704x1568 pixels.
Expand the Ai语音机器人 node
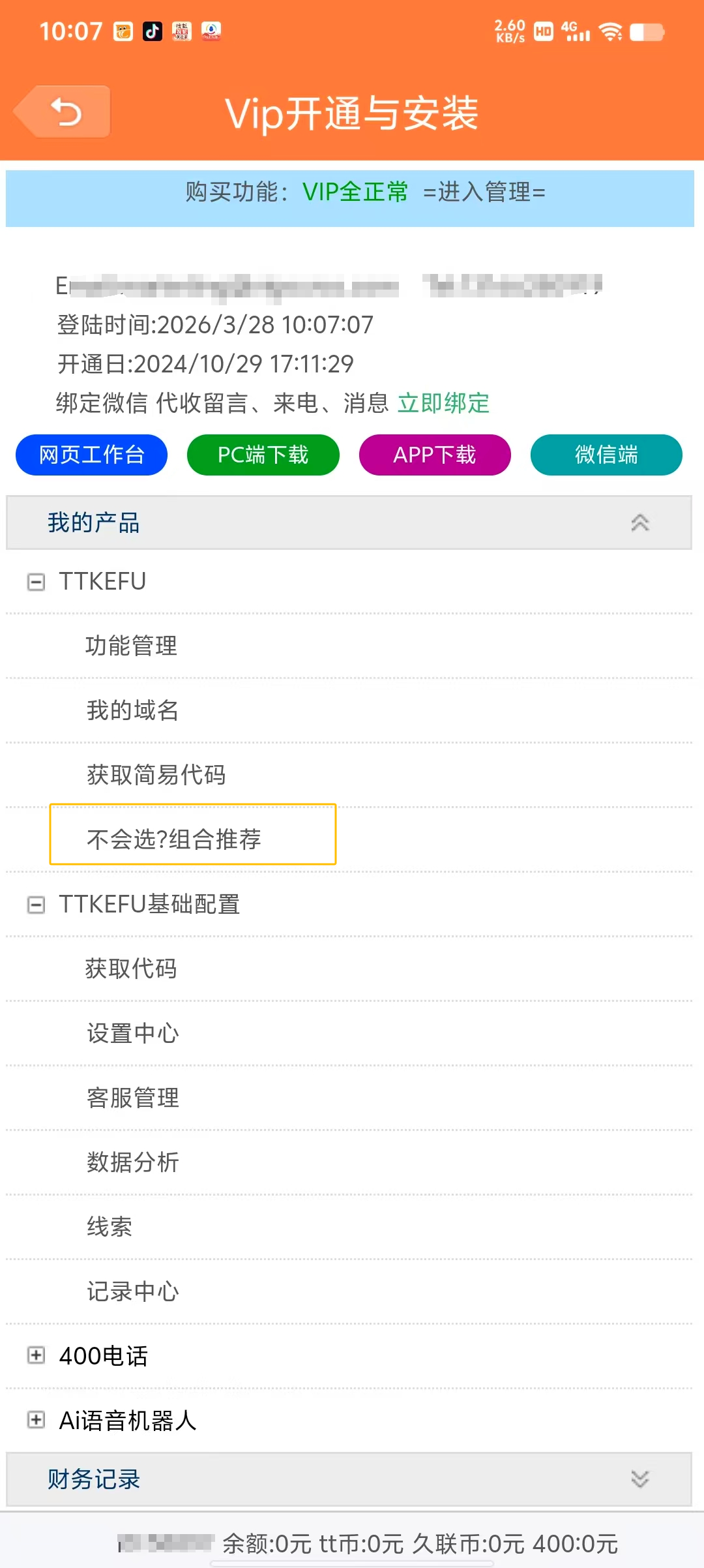tap(37, 1420)
